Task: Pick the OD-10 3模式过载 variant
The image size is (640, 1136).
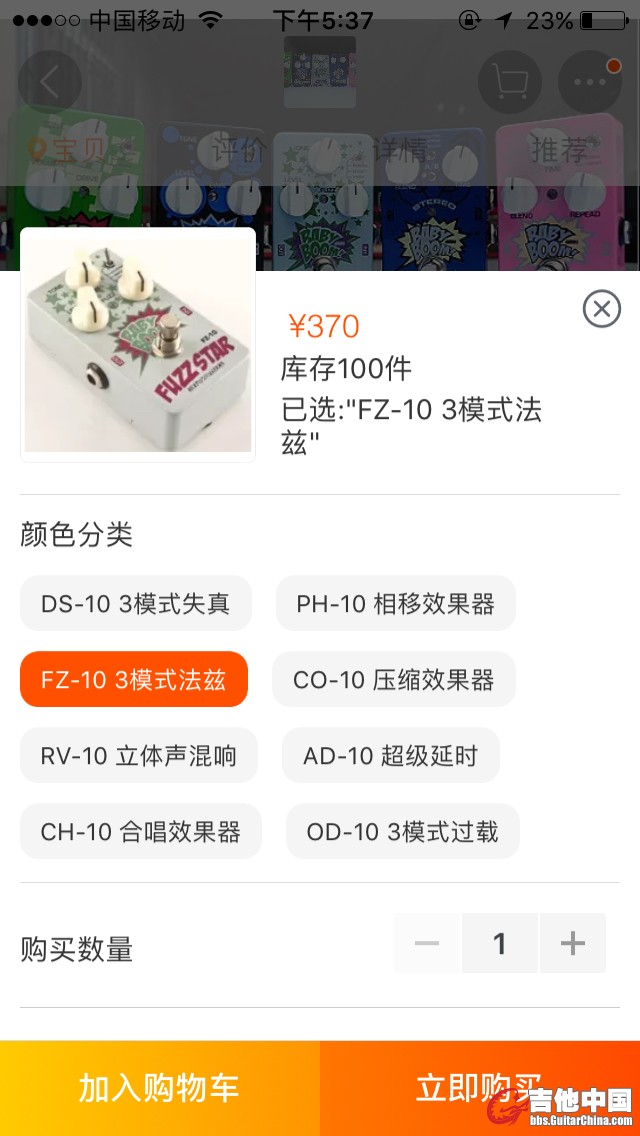Action: 402,831
